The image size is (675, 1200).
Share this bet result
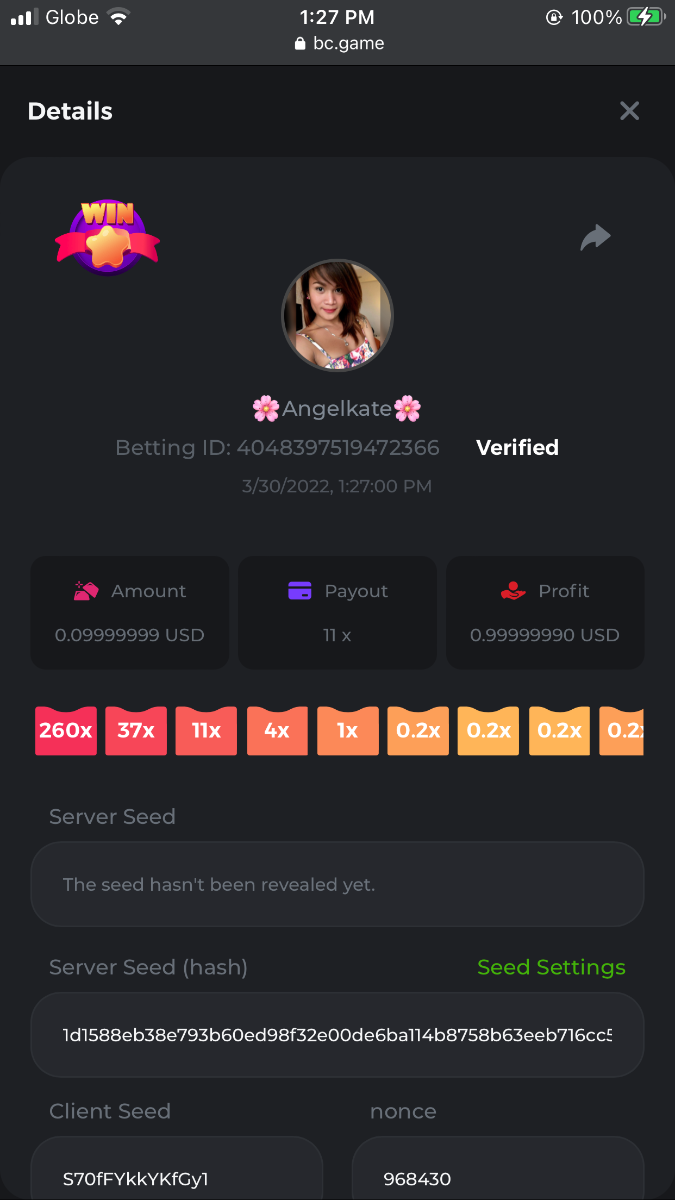[x=595, y=238]
